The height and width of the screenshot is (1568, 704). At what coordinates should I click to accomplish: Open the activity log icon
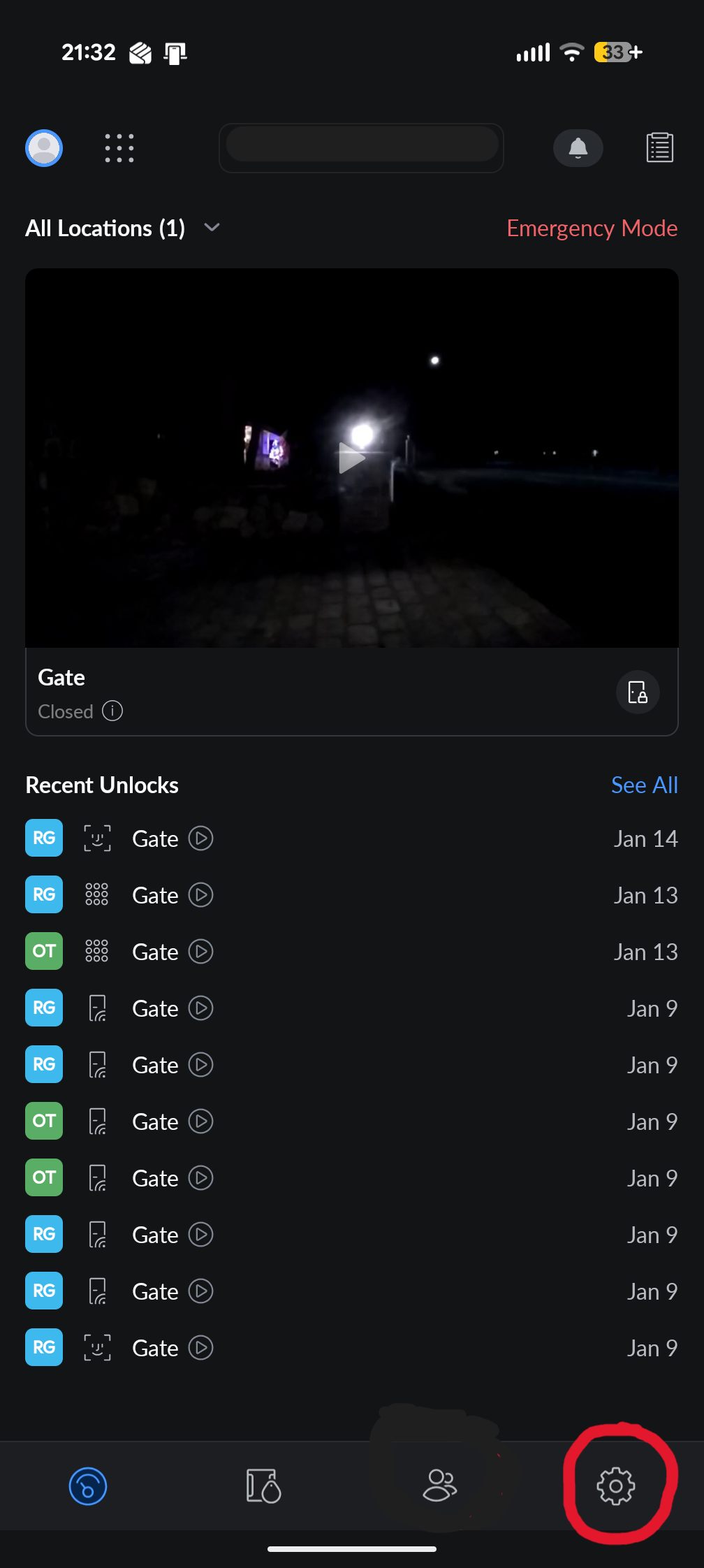click(659, 148)
